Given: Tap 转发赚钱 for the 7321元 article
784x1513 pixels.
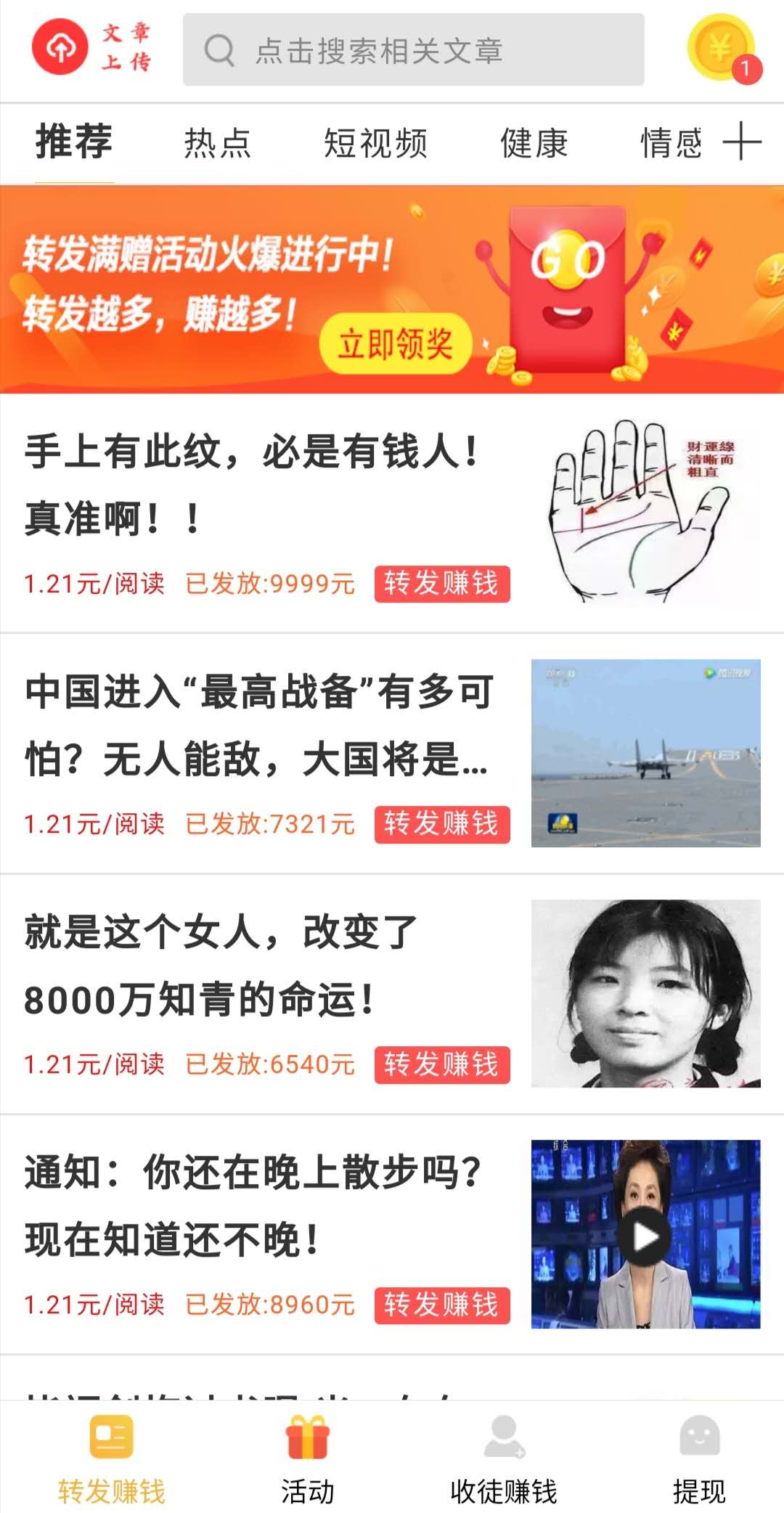Looking at the screenshot, I should (x=442, y=824).
